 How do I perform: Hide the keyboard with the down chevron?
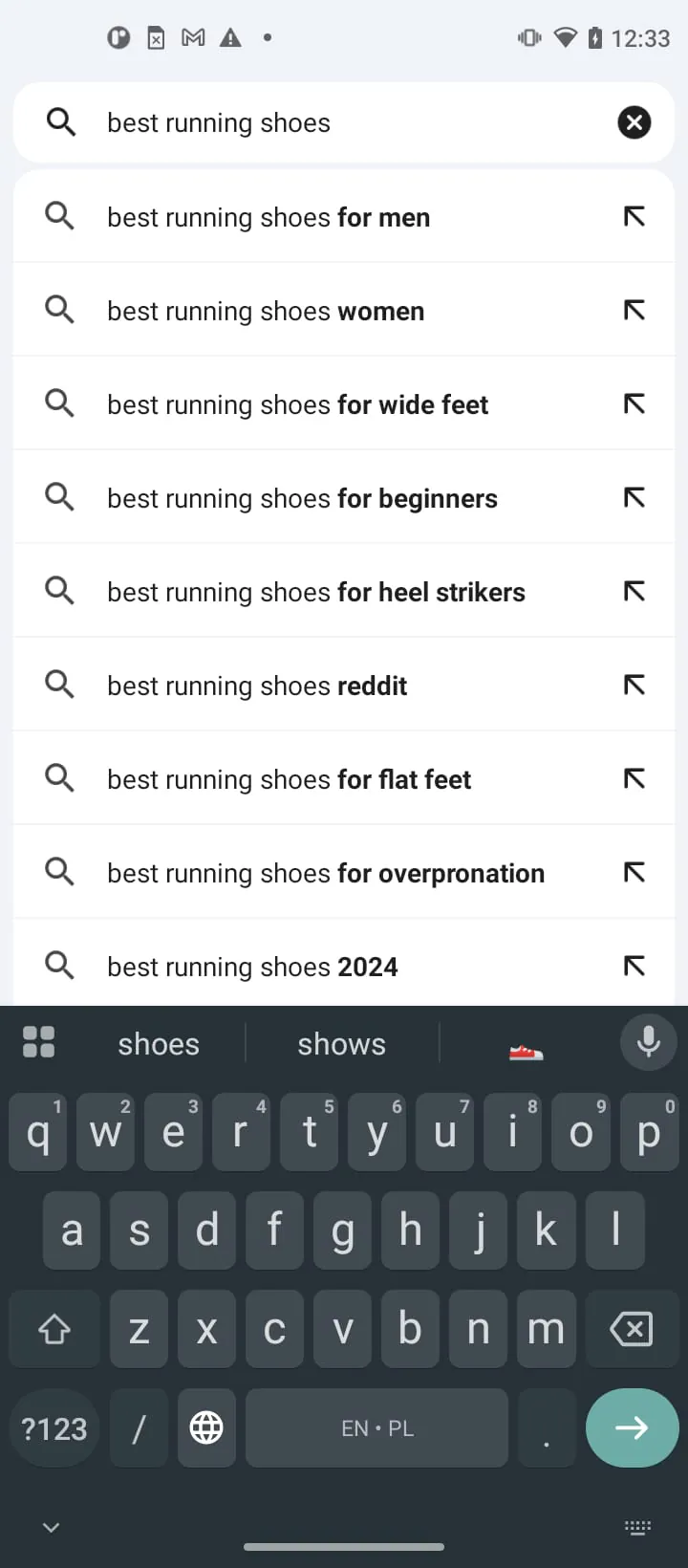tap(52, 1527)
